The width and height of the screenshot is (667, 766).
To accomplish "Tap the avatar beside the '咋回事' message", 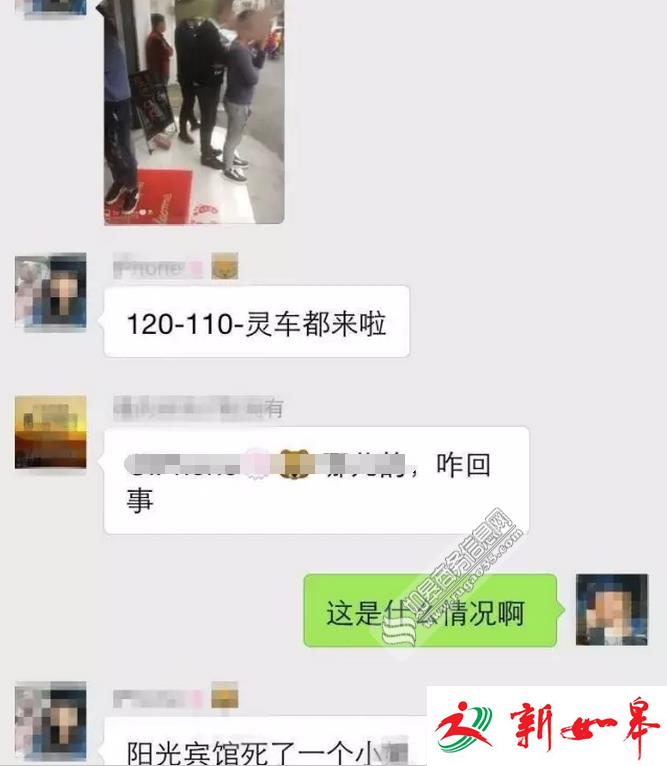I will 50,432.
